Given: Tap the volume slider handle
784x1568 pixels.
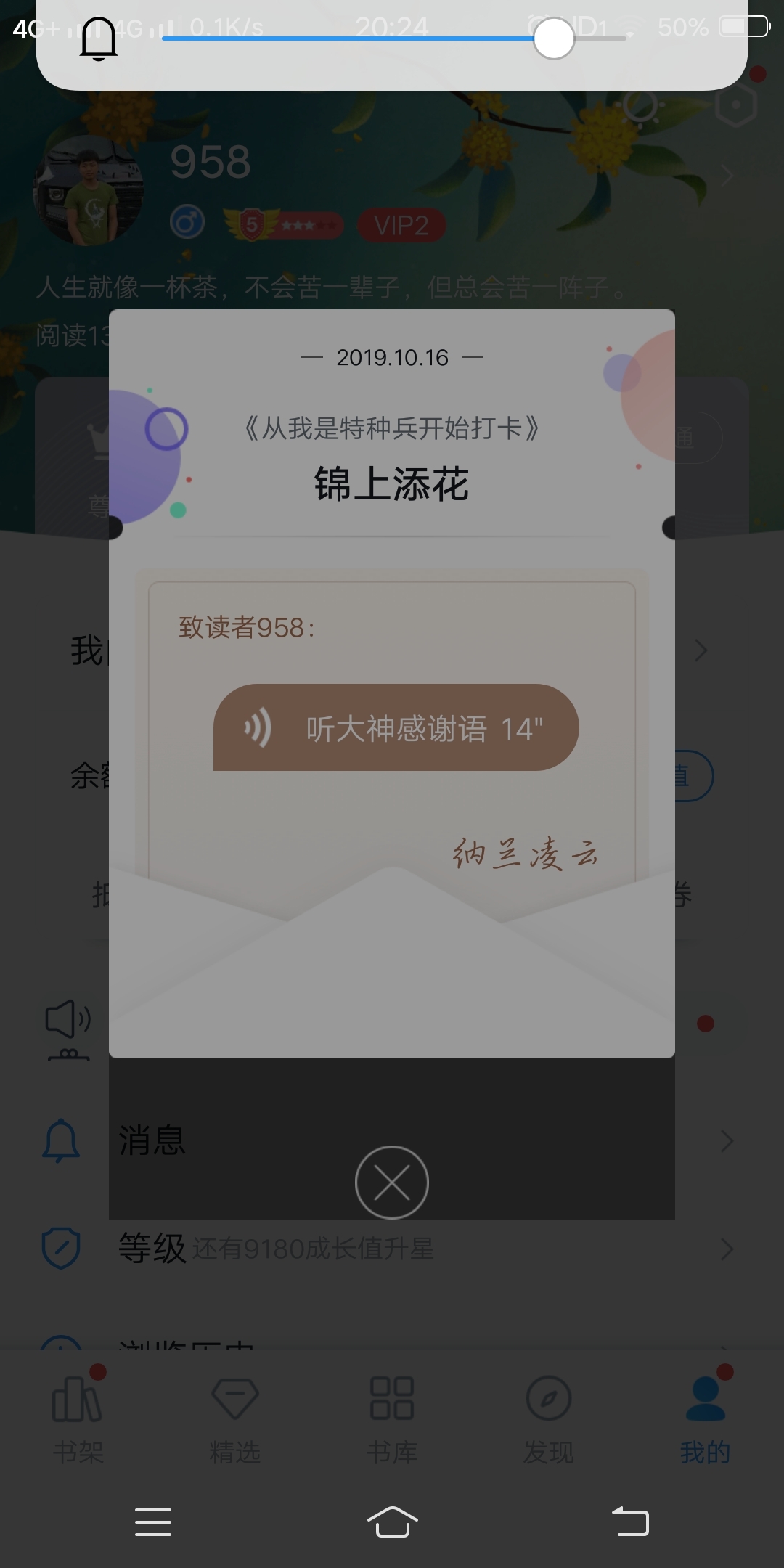Looking at the screenshot, I should [x=554, y=38].
